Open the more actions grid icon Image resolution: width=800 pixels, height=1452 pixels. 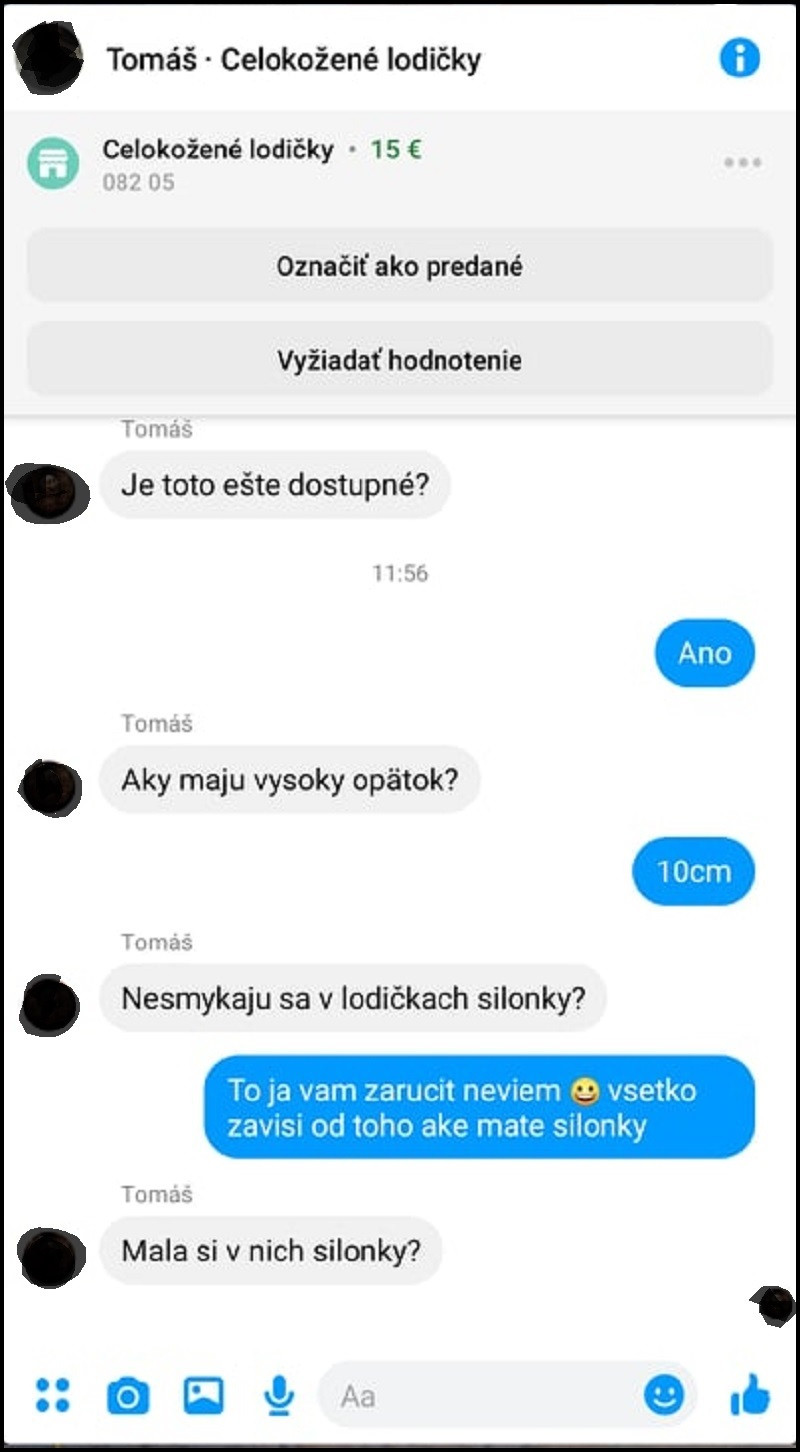click(x=52, y=1395)
